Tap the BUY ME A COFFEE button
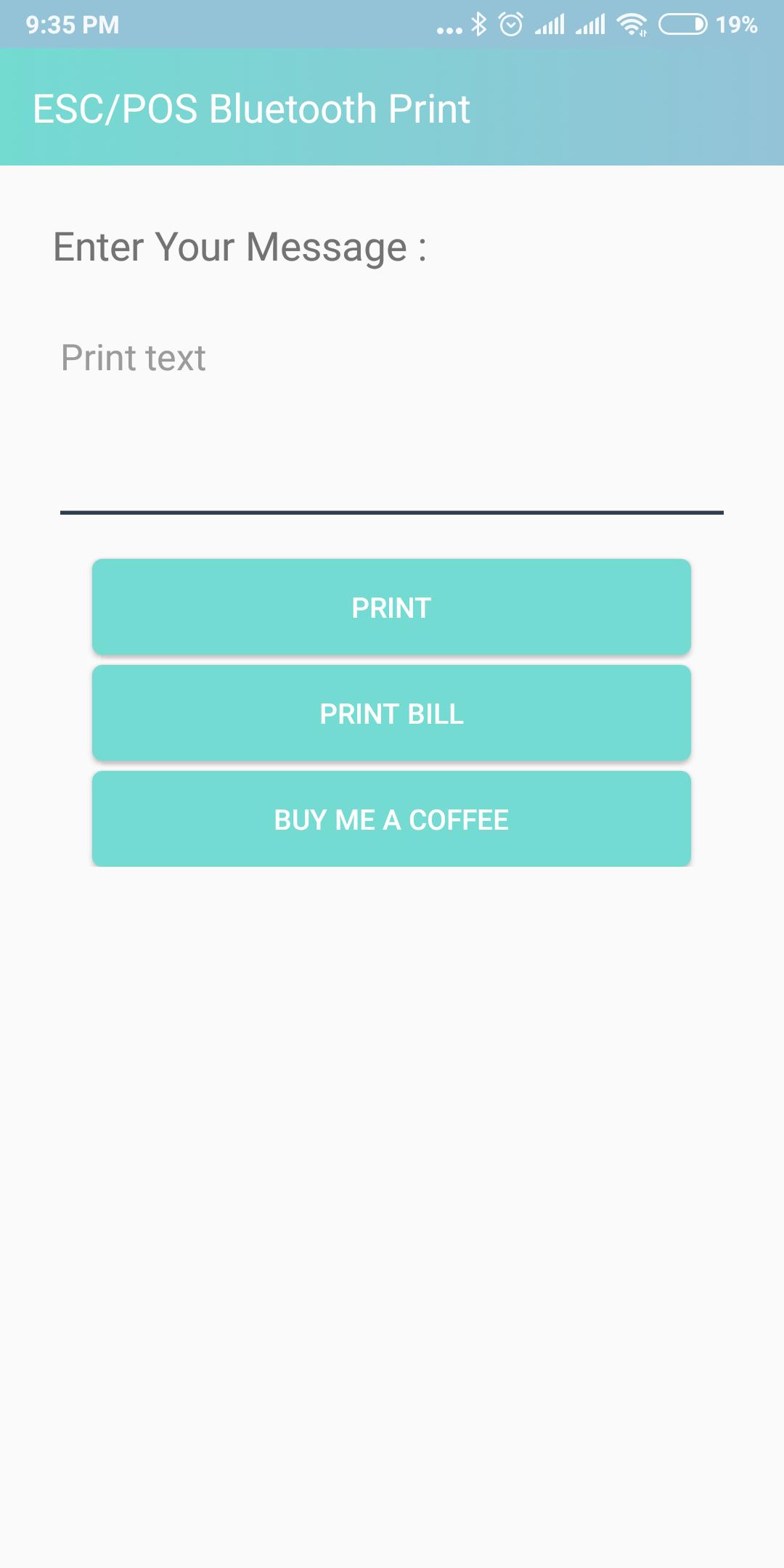 [x=392, y=819]
